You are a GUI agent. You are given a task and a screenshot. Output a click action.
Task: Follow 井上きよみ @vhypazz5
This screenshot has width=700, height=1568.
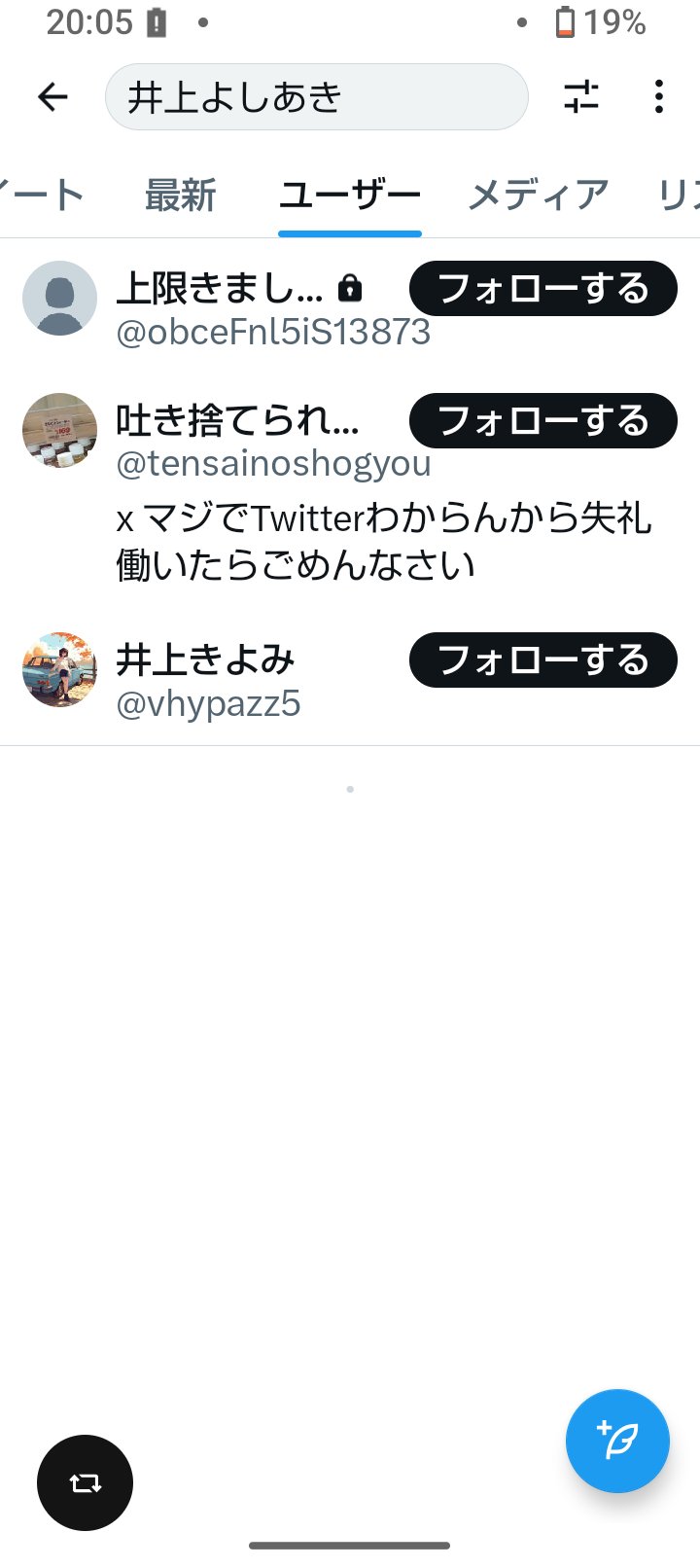543,660
